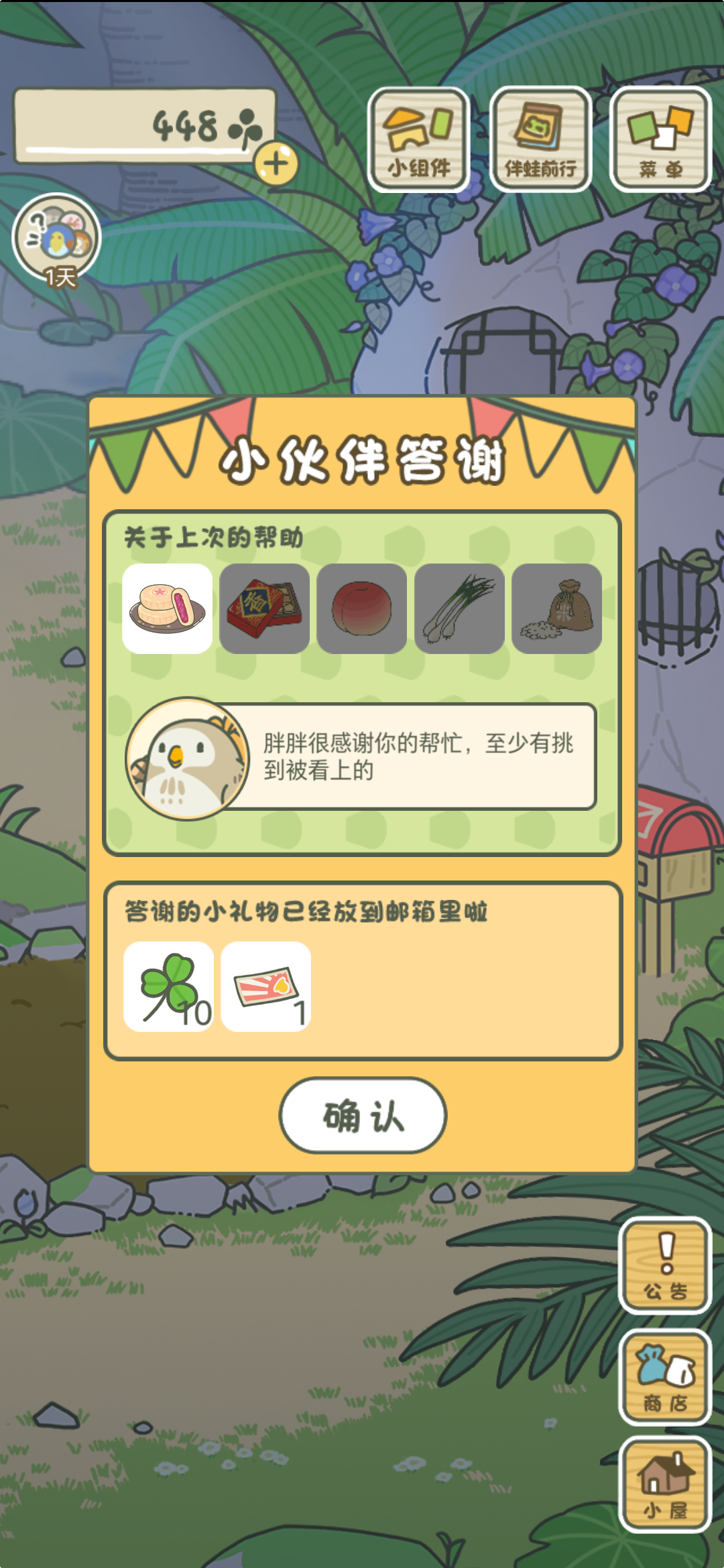Enter the 小屋 house

[665, 1484]
